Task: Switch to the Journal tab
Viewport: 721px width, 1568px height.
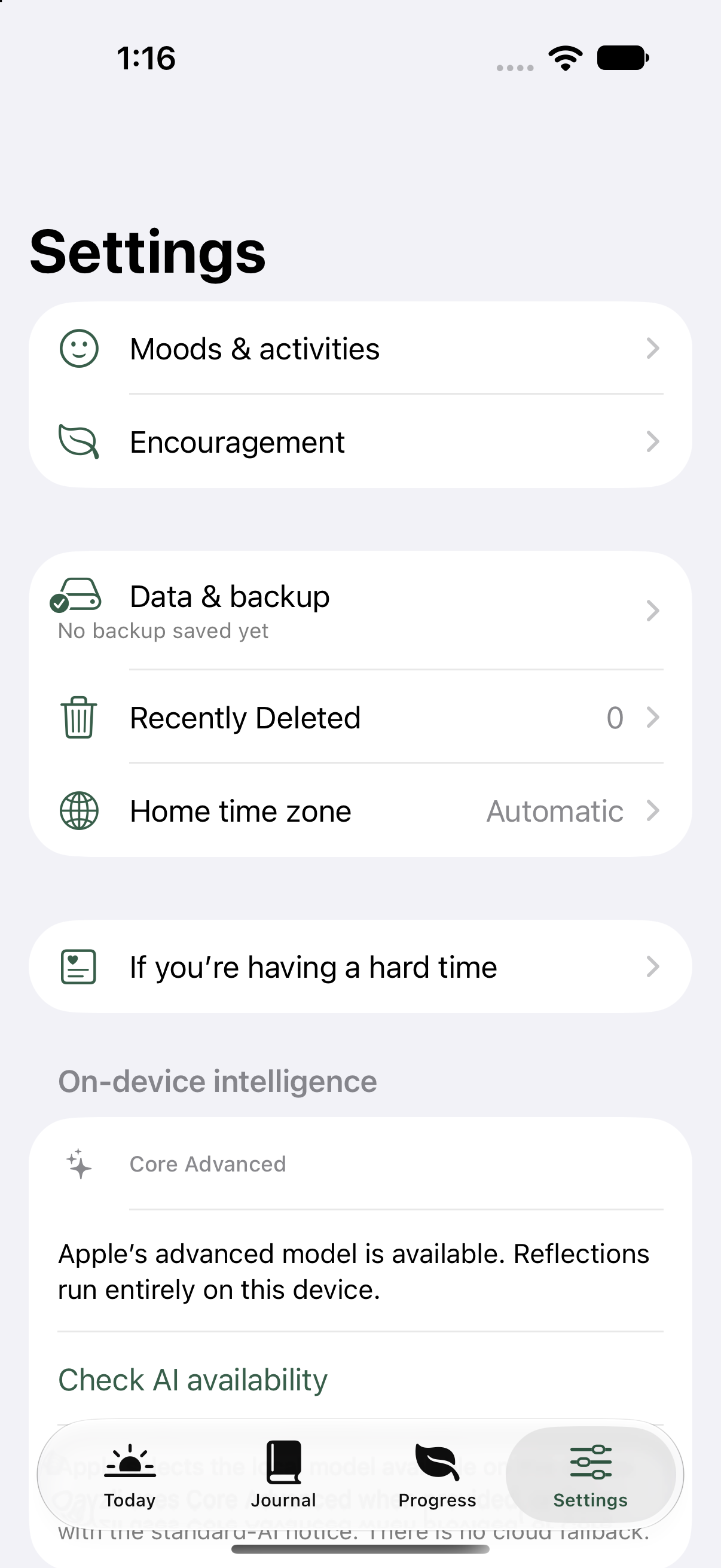Action: (283, 1475)
